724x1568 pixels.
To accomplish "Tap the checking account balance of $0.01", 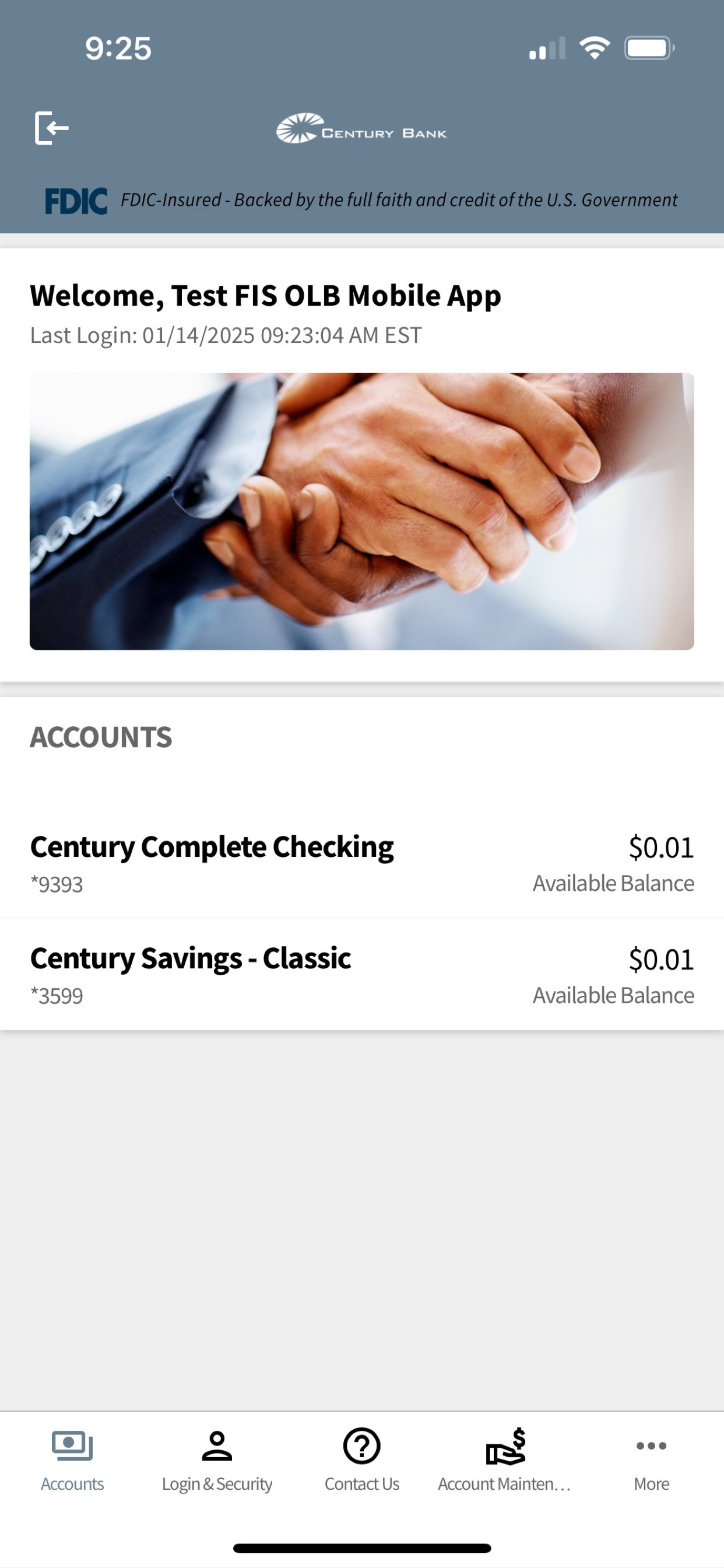I will pyautogui.click(x=660, y=846).
